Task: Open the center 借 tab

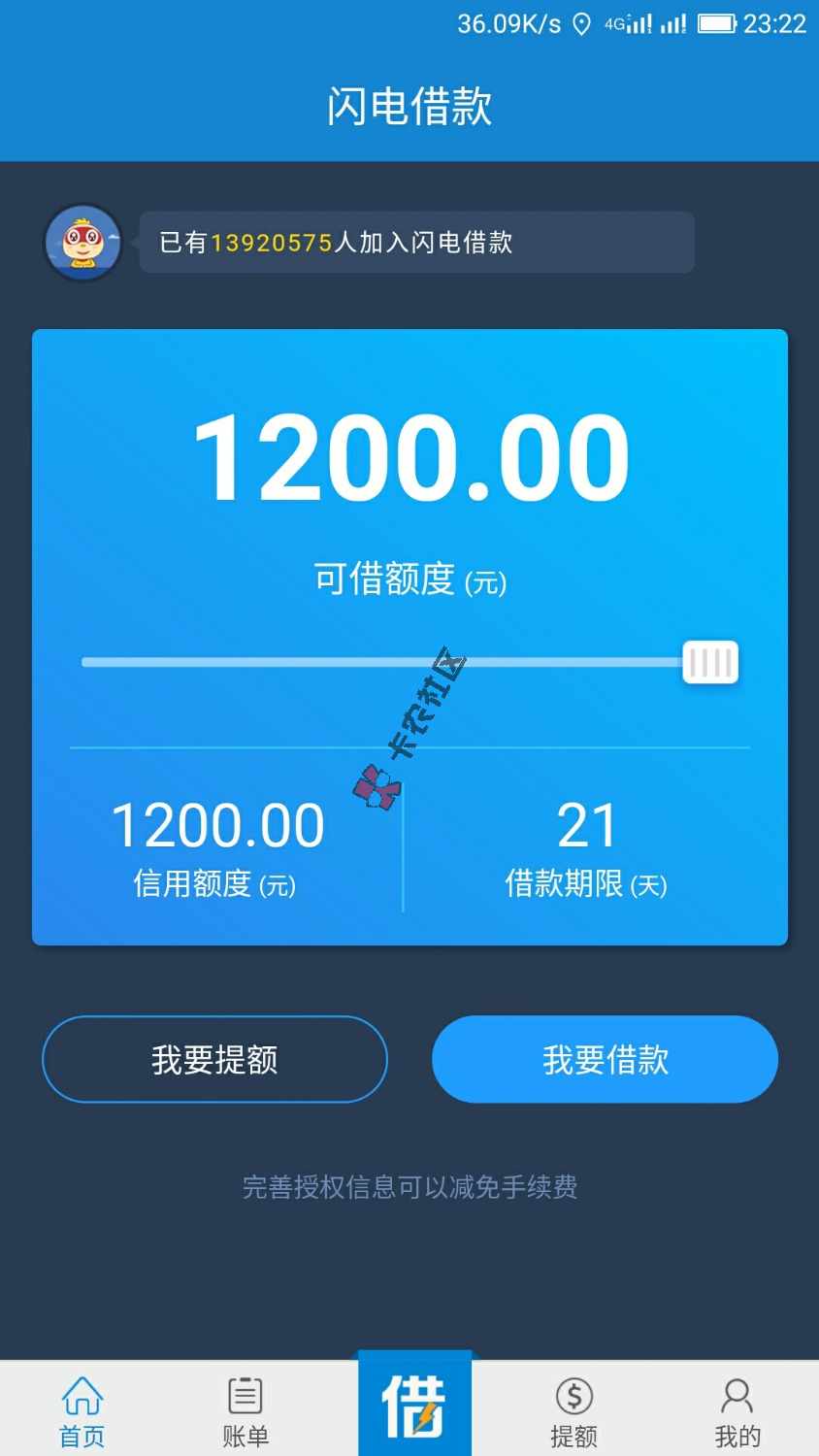Action: [414, 1405]
